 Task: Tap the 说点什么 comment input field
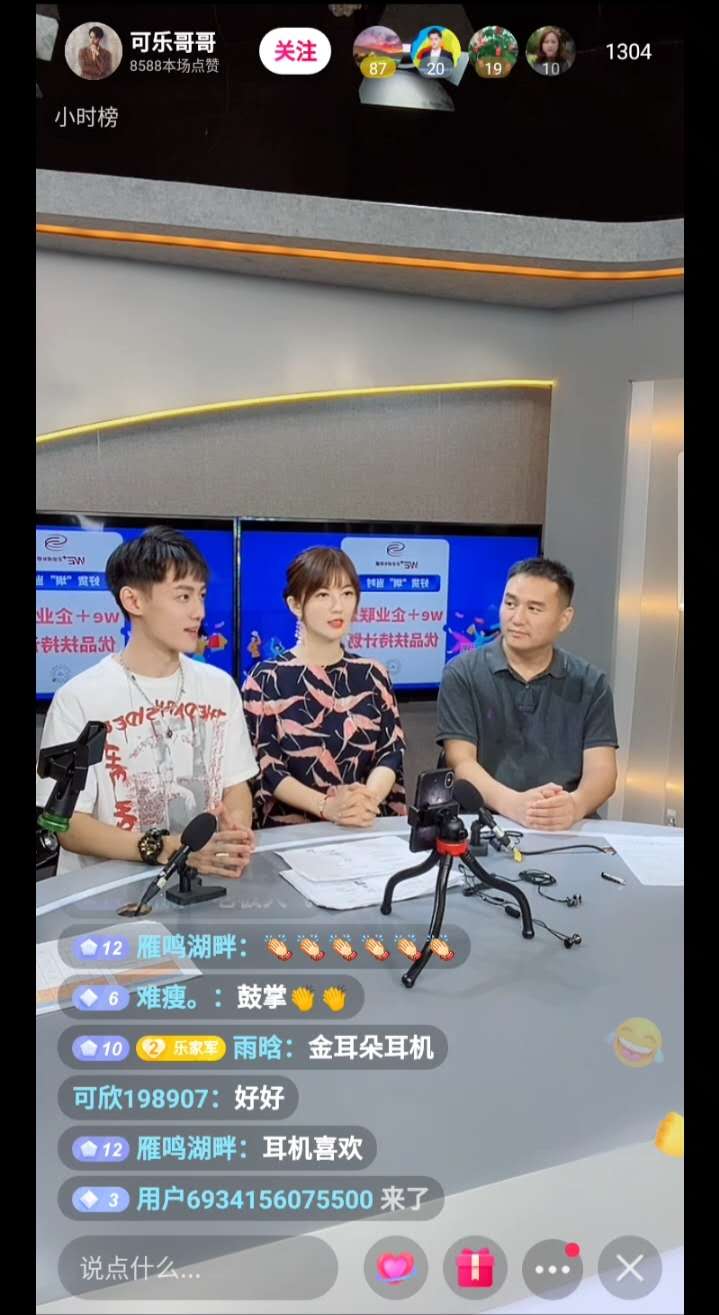(x=197, y=1268)
